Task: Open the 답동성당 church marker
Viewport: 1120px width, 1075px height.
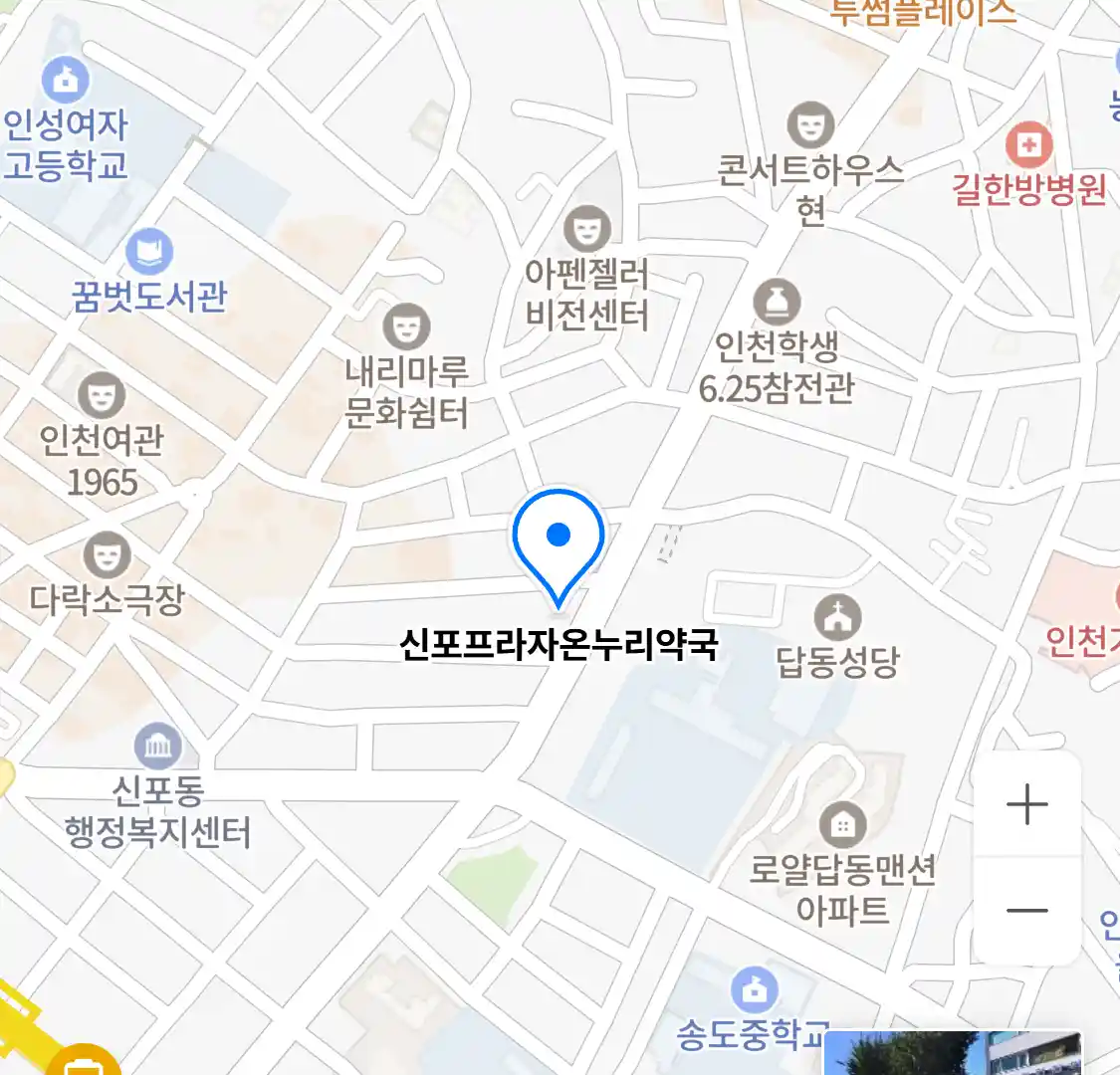Action: [837, 618]
